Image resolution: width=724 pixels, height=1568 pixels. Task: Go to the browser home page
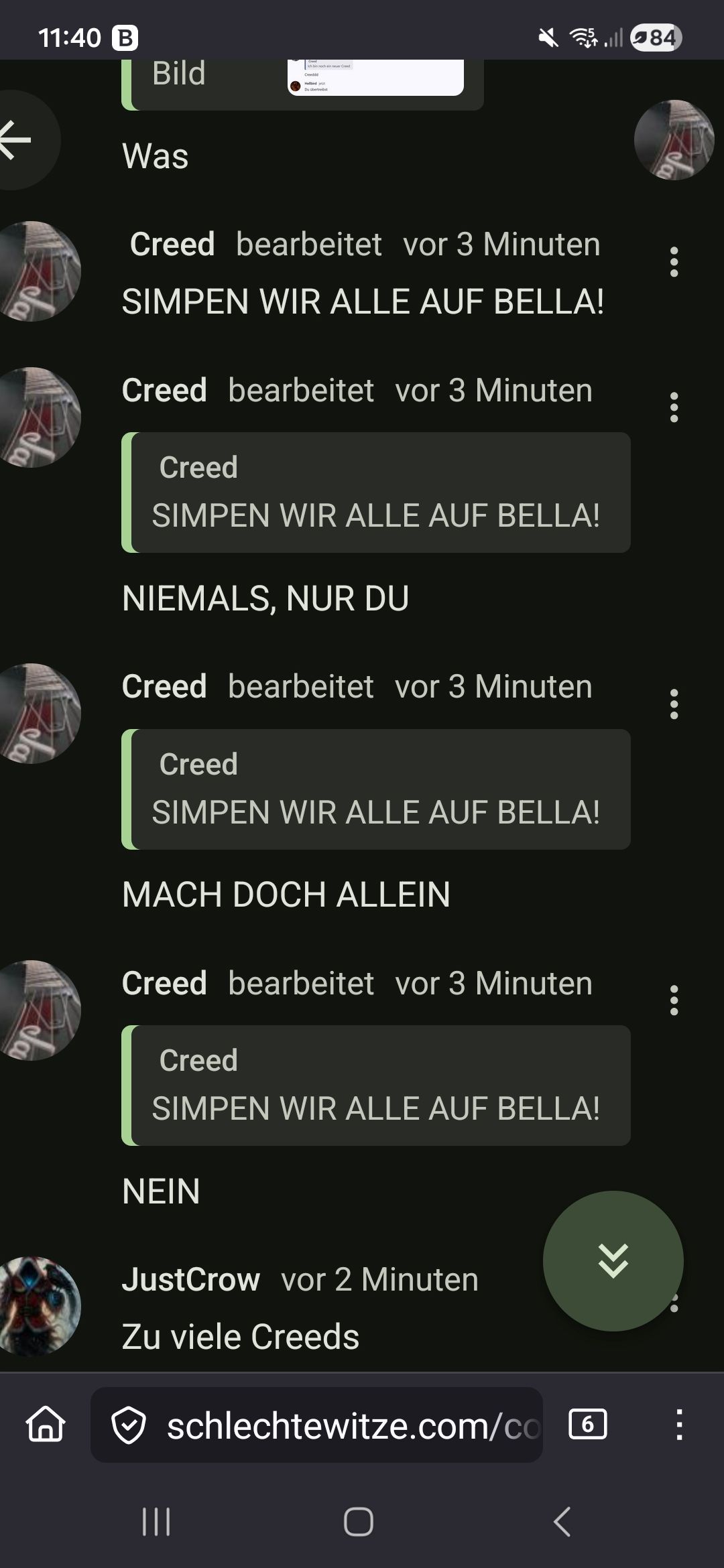coord(46,1425)
